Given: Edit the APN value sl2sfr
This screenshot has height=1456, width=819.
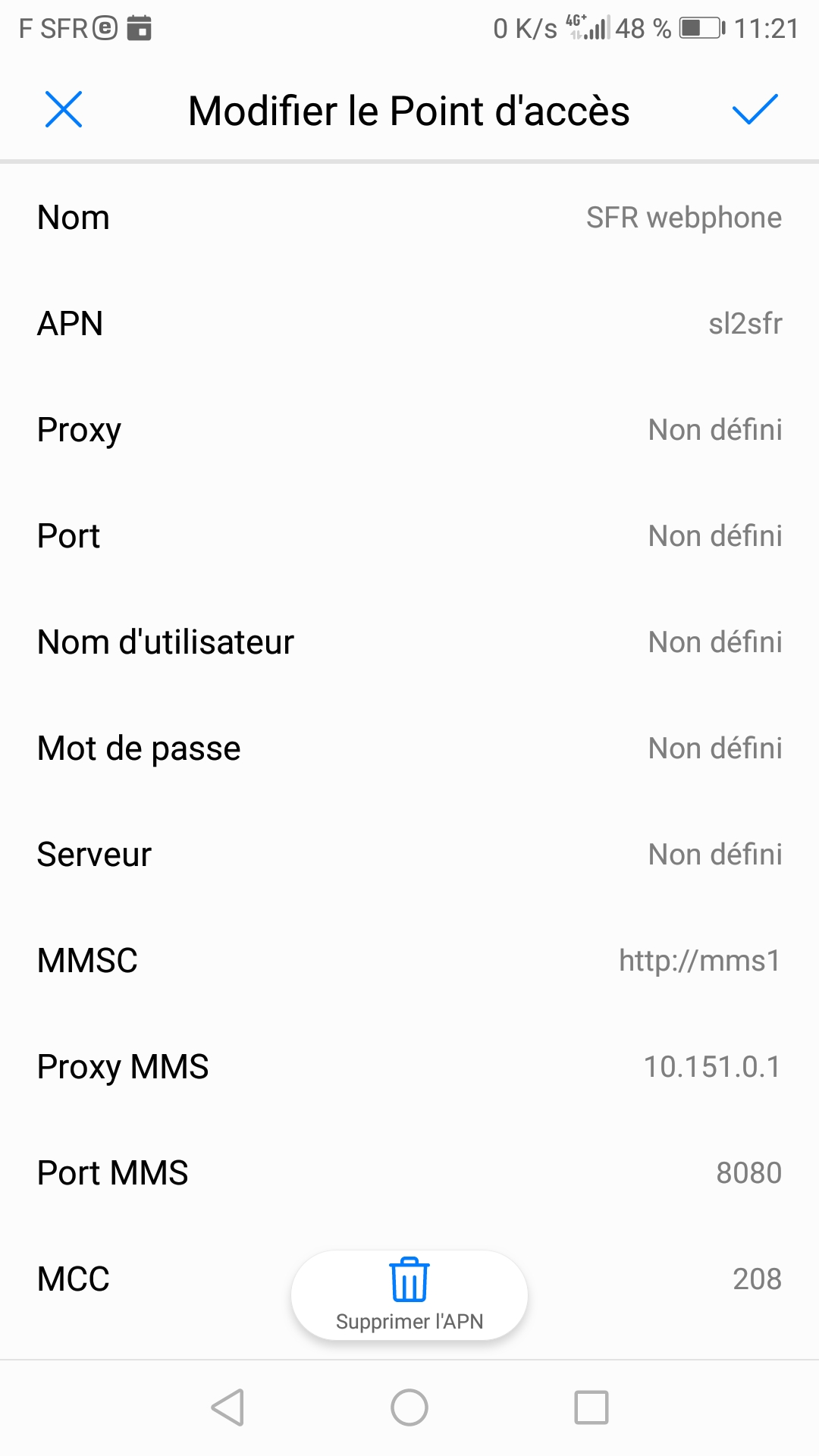Looking at the screenshot, I should click(409, 324).
